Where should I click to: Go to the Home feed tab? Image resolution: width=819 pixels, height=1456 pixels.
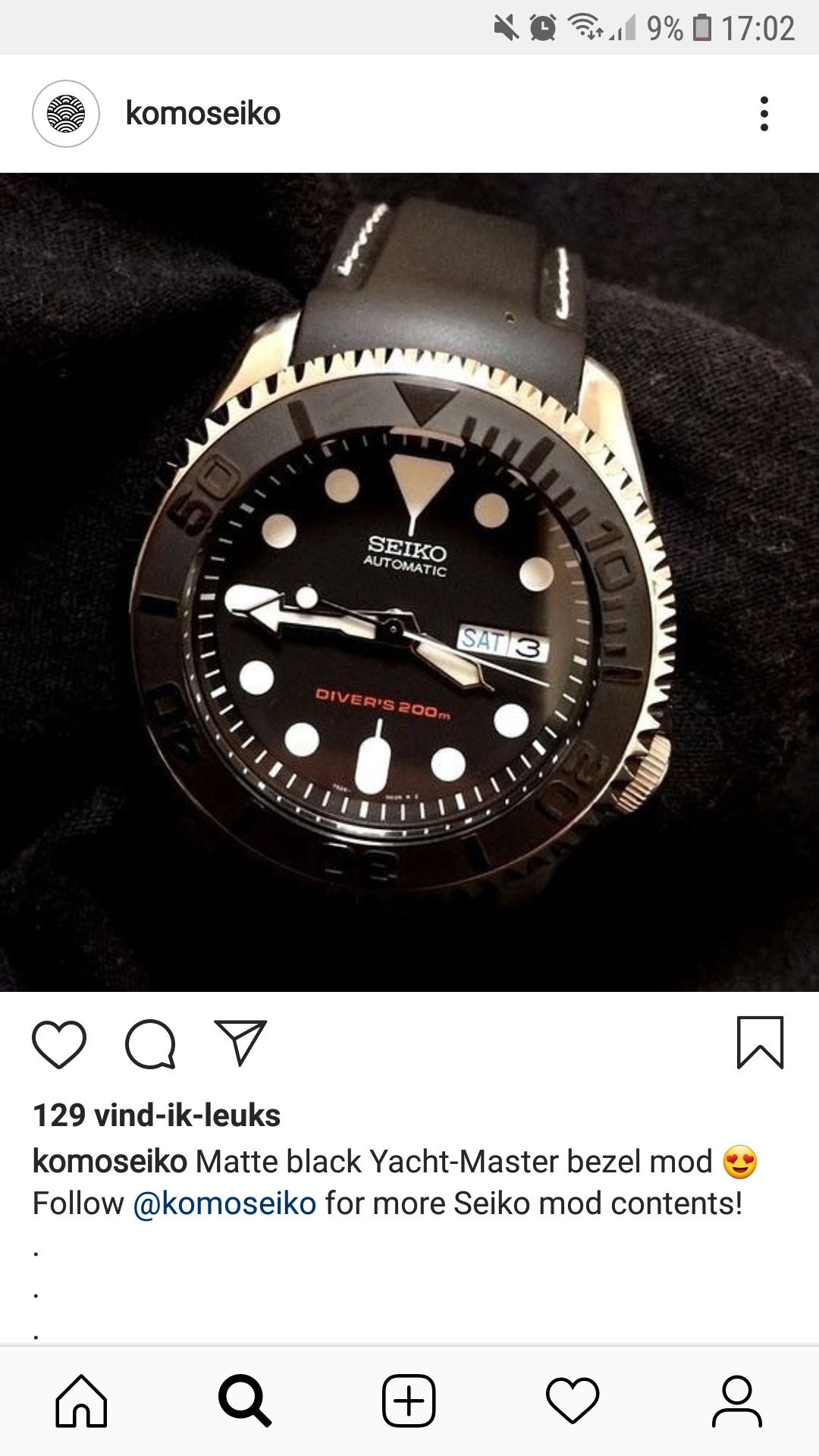pyautogui.click(x=82, y=1401)
